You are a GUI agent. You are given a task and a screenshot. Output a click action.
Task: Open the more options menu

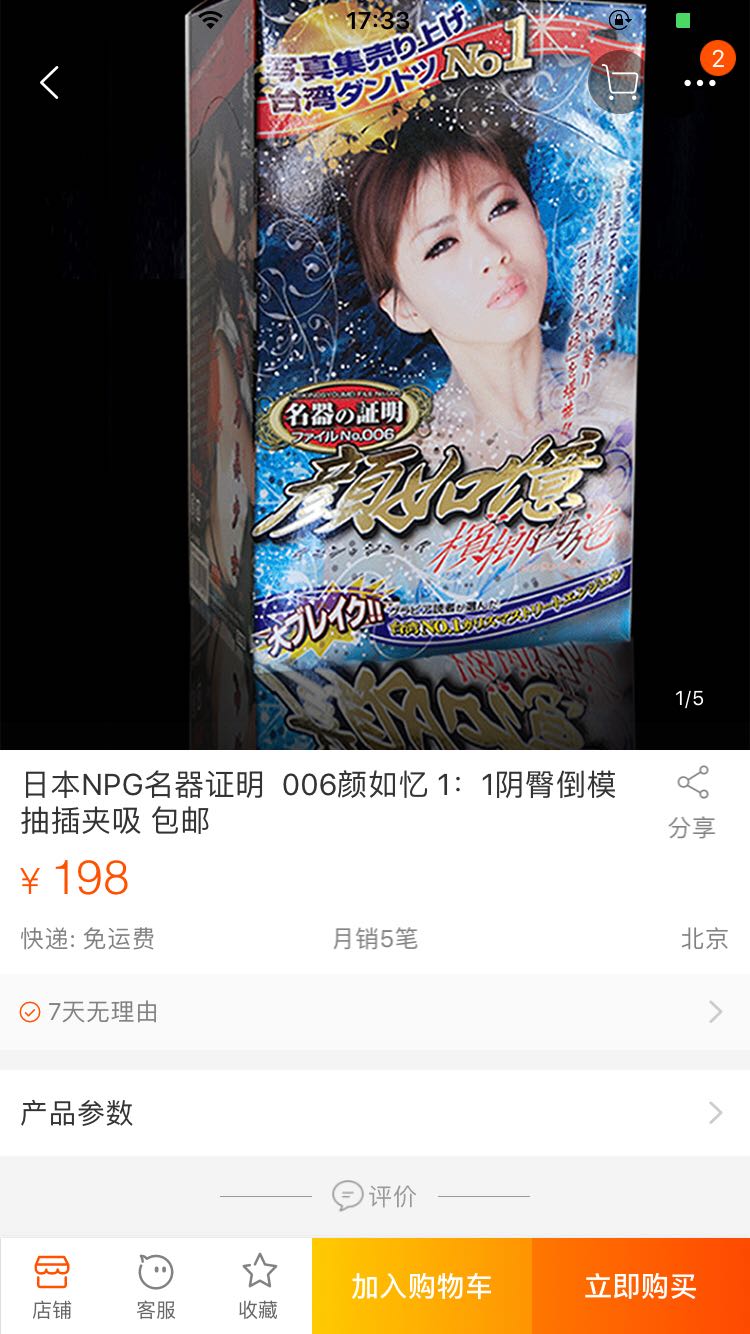(699, 83)
